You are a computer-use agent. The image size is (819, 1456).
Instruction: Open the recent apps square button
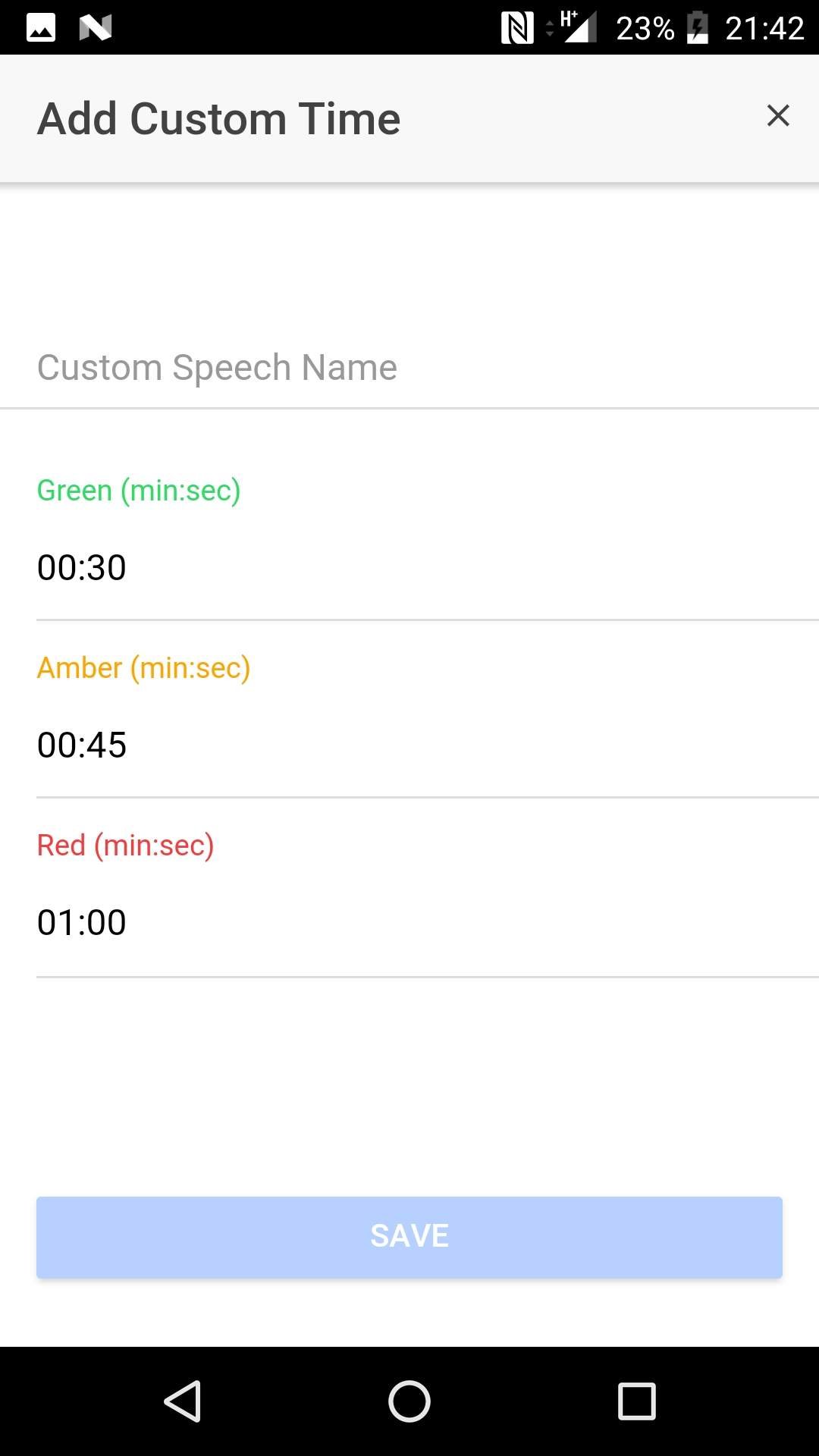click(635, 1400)
